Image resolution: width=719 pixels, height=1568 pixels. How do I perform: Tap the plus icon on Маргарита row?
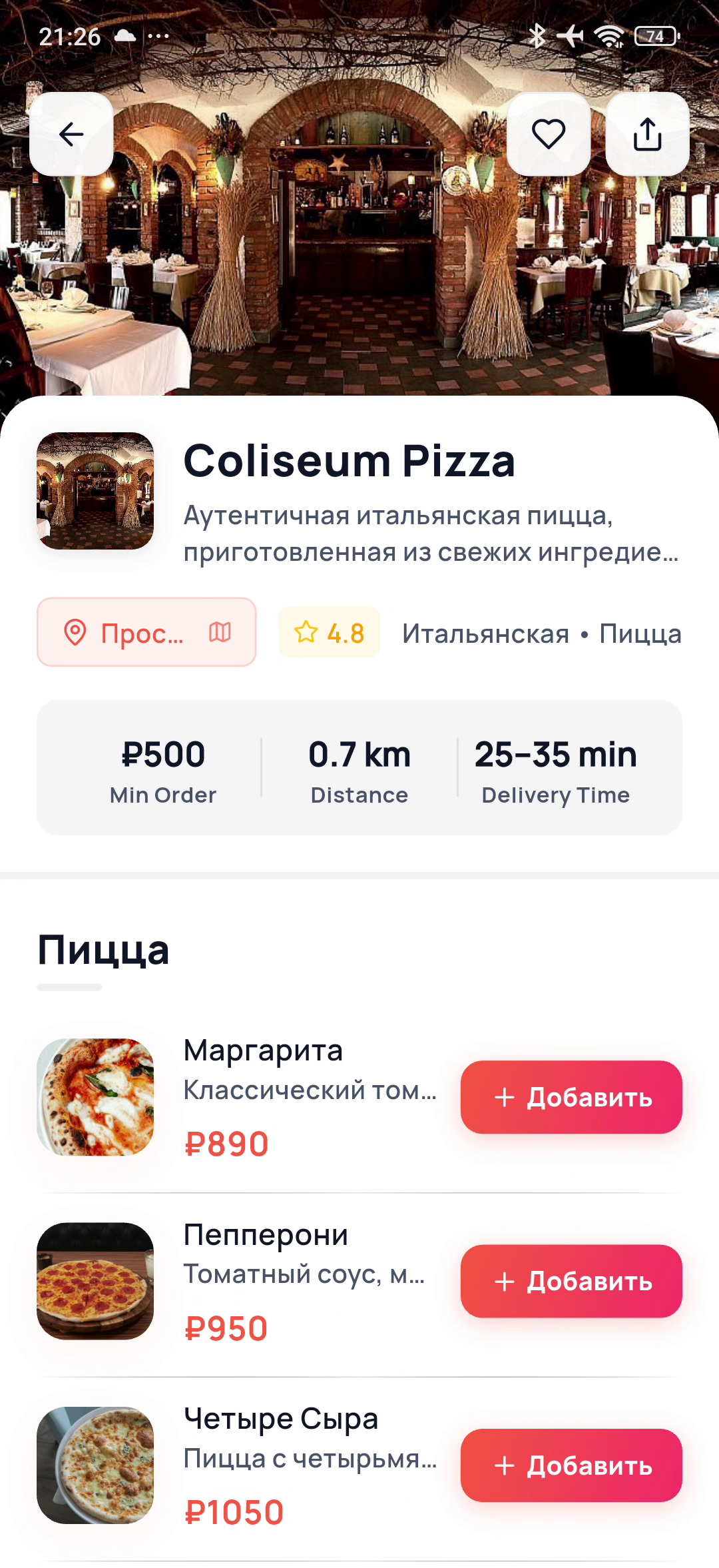click(x=504, y=1097)
